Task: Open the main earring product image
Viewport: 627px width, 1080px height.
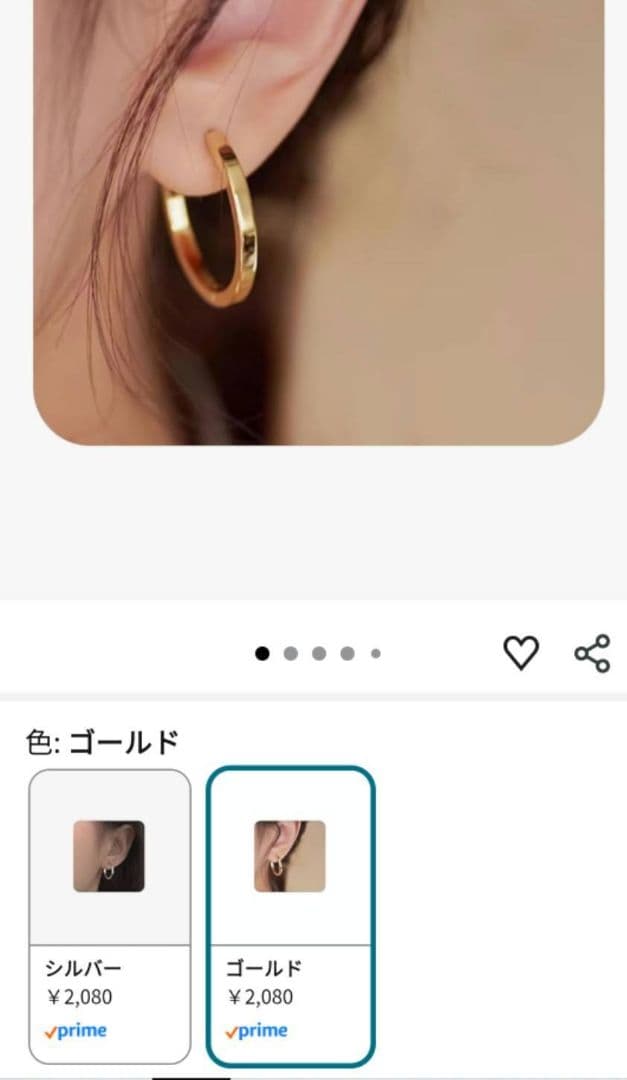Action: [x=318, y=222]
